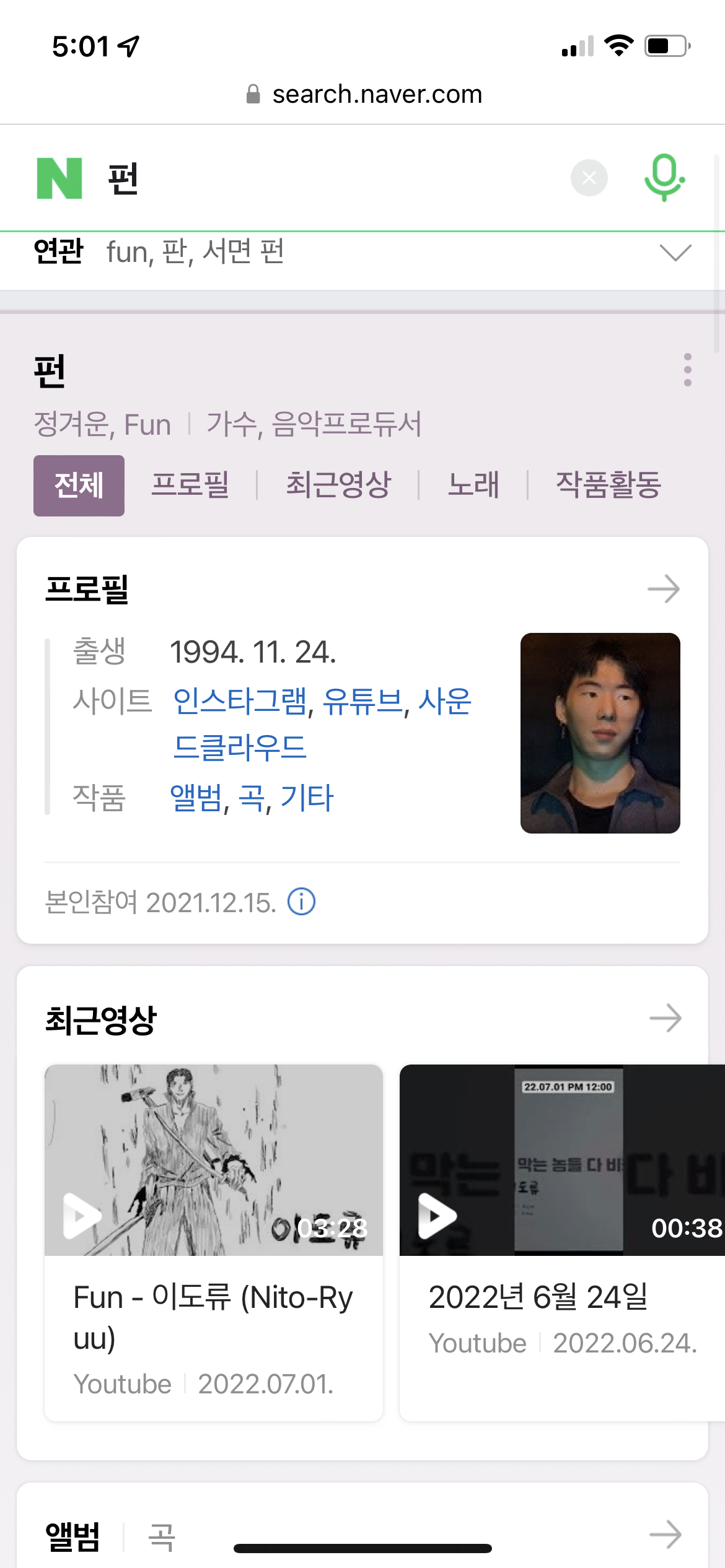
Task: Open the 인스타그램 profile link
Action: 239,702
